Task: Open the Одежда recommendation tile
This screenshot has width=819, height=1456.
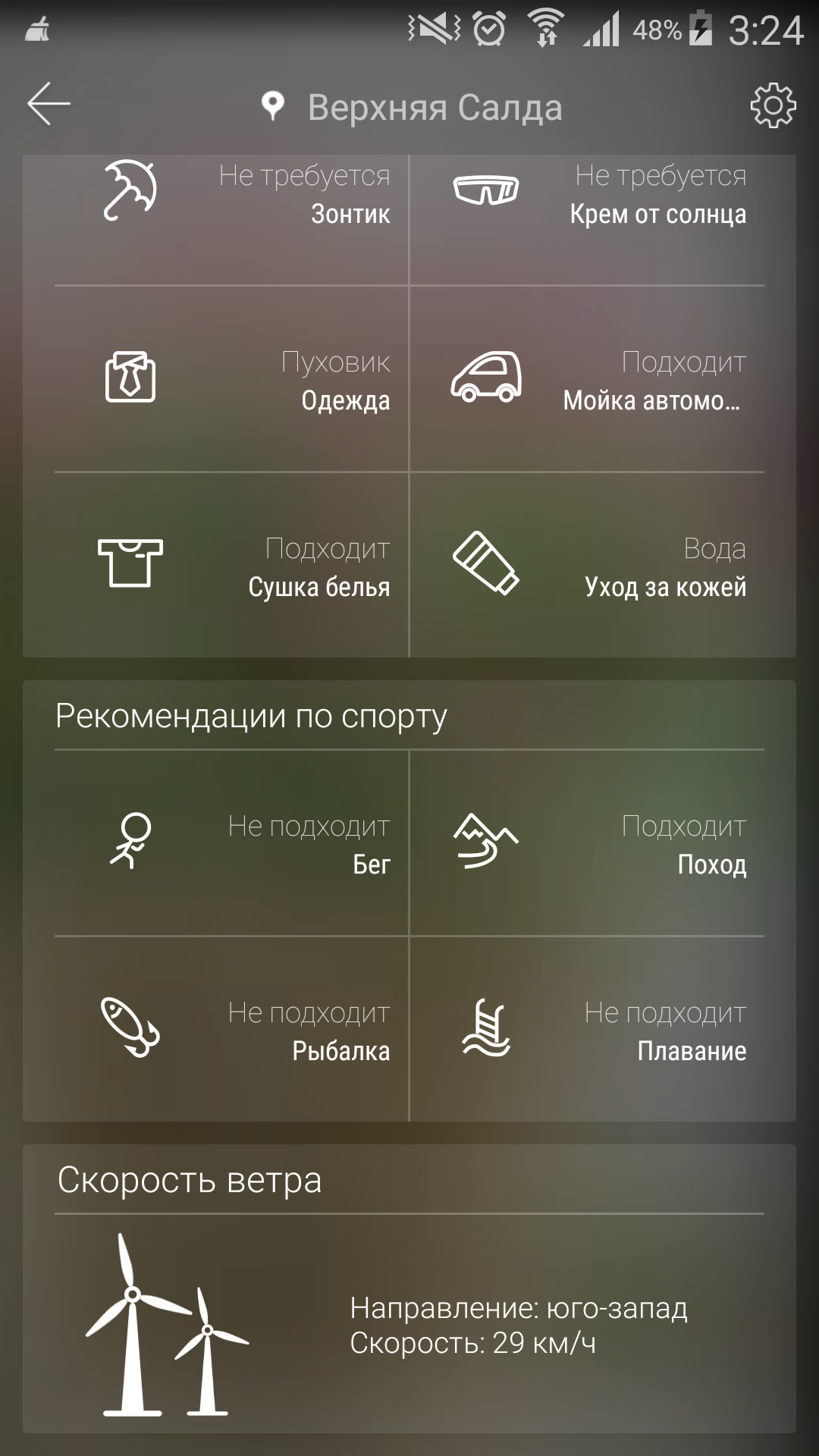Action: click(x=217, y=379)
